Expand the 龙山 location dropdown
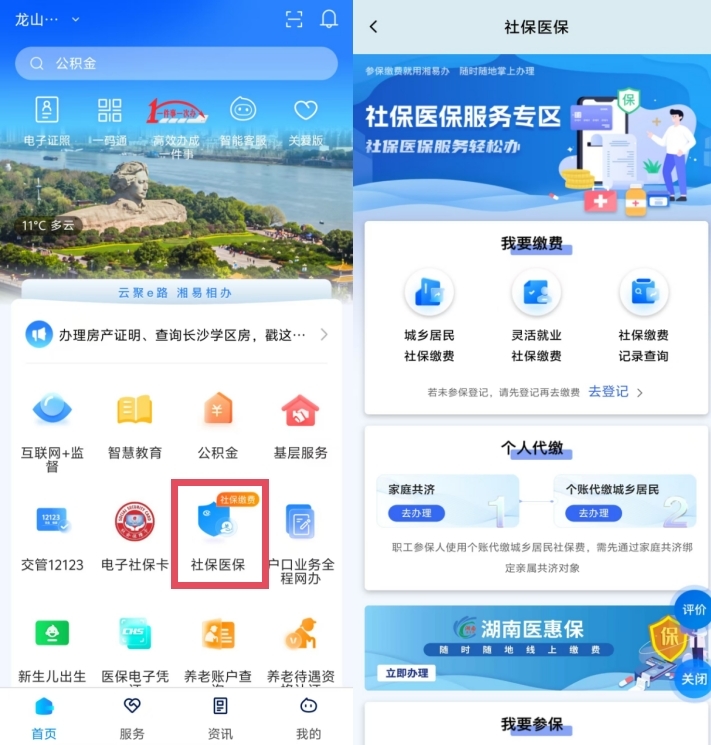 48,19
